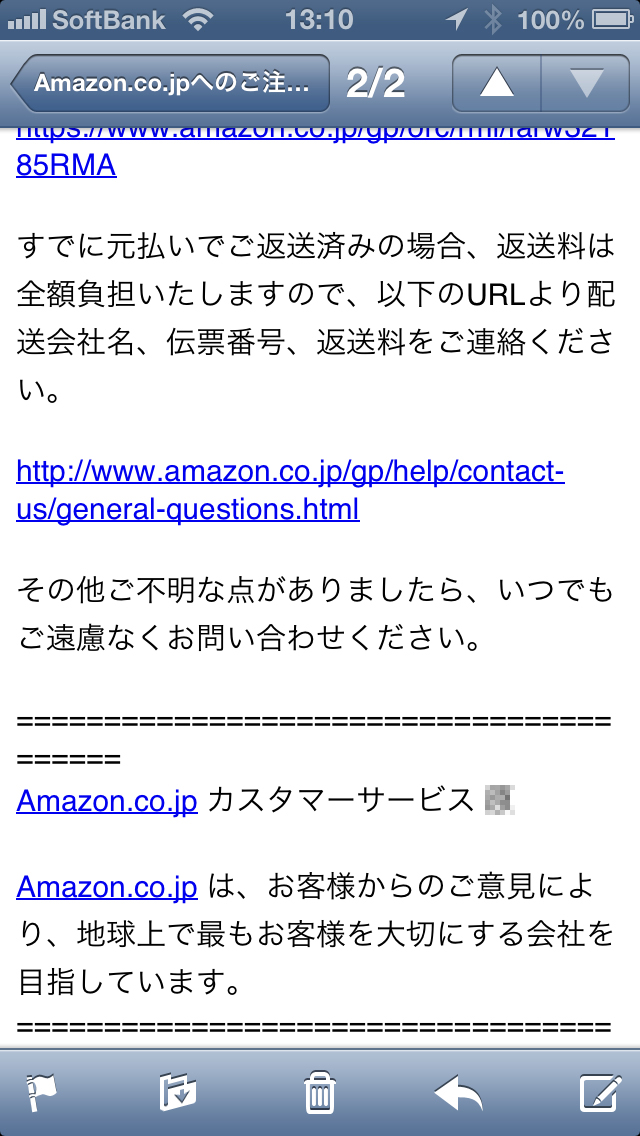Open the Amazon.co.jp link before は、お客様からのご意見

(x=107, y=887)
